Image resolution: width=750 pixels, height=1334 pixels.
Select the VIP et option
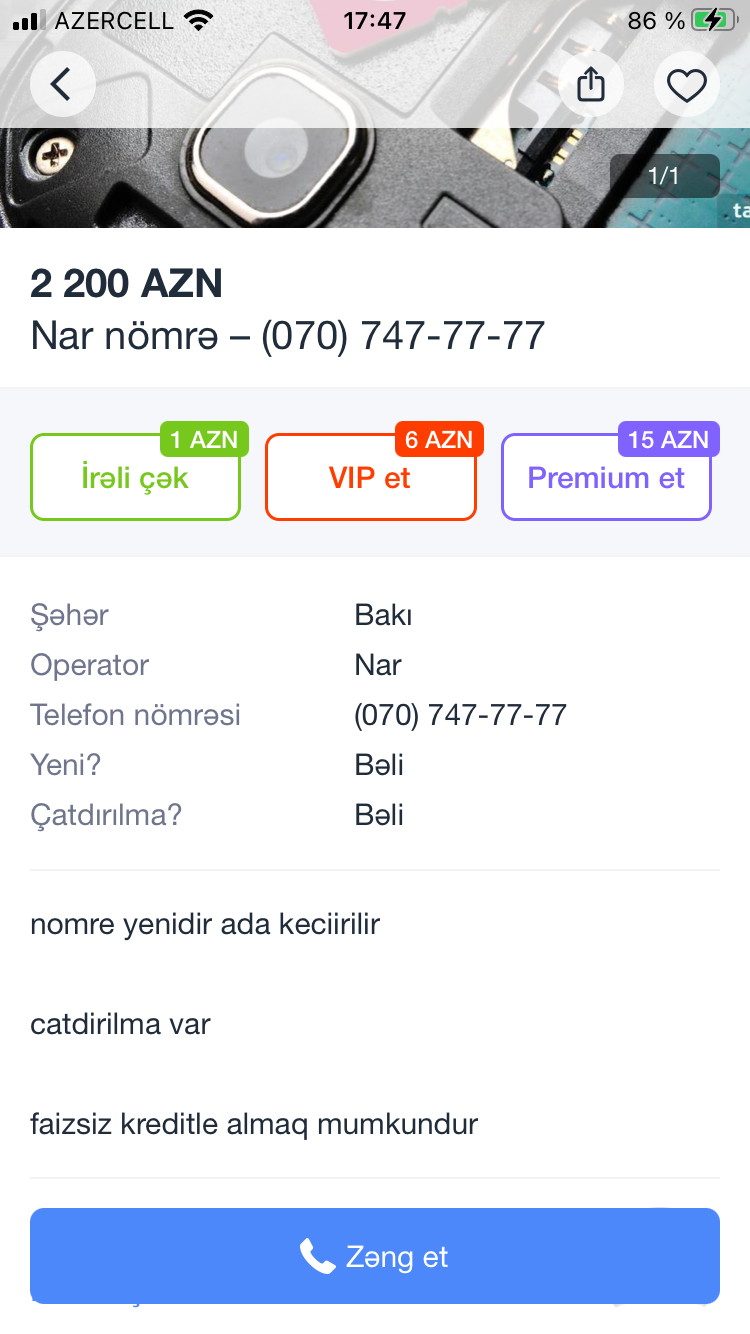pyautogui.click(x=371, y=477)
